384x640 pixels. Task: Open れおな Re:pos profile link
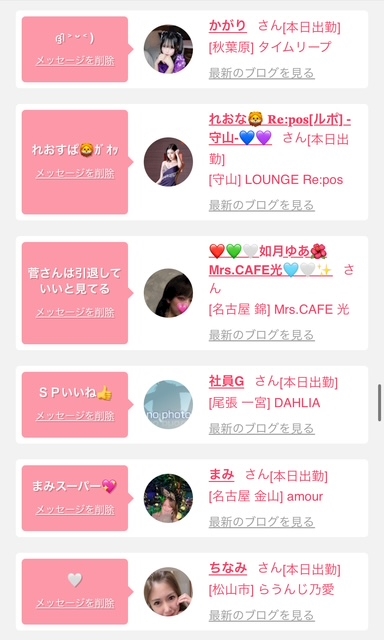pyautogui.click(x=280, y=129)
